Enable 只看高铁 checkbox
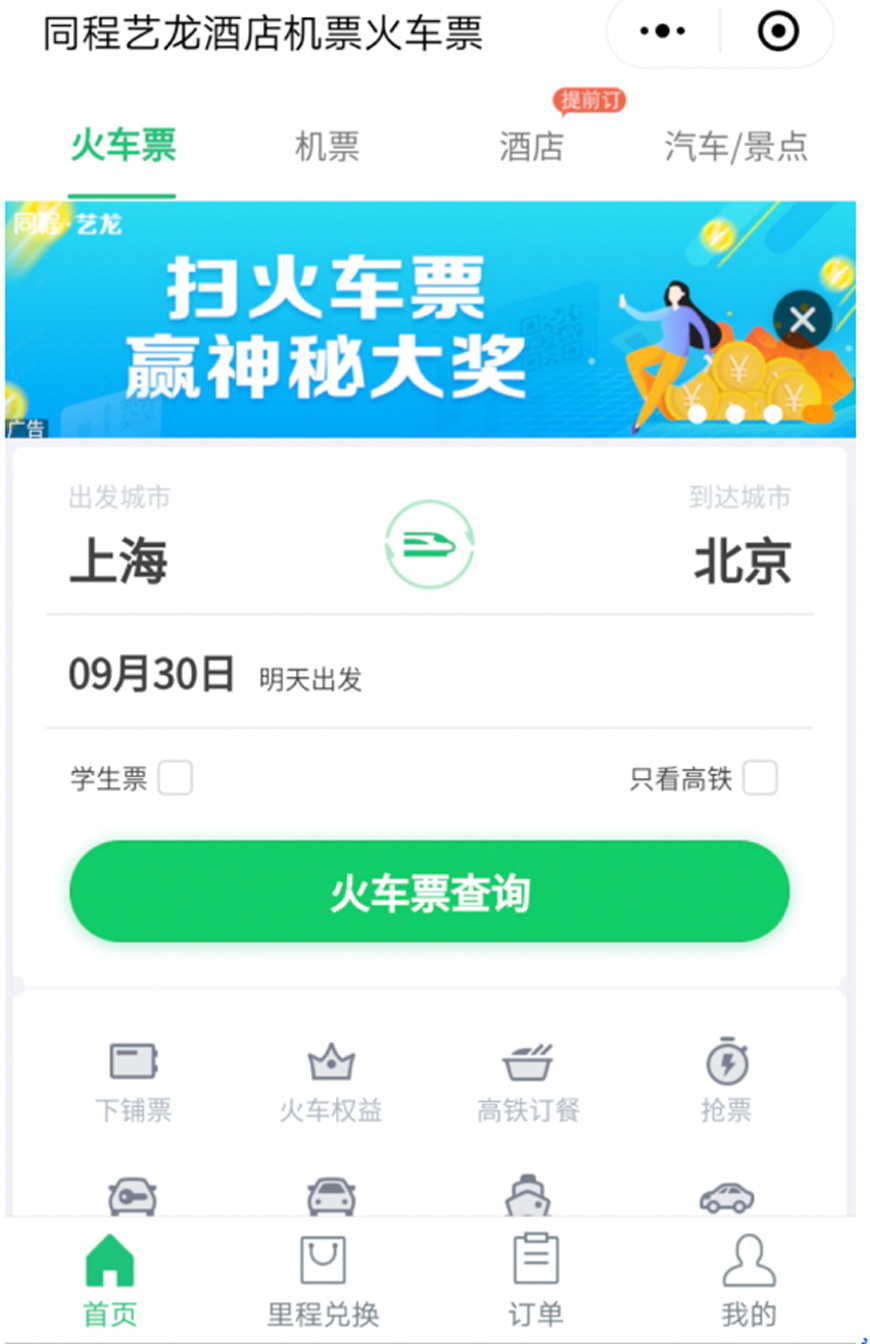 click(760, 778)
